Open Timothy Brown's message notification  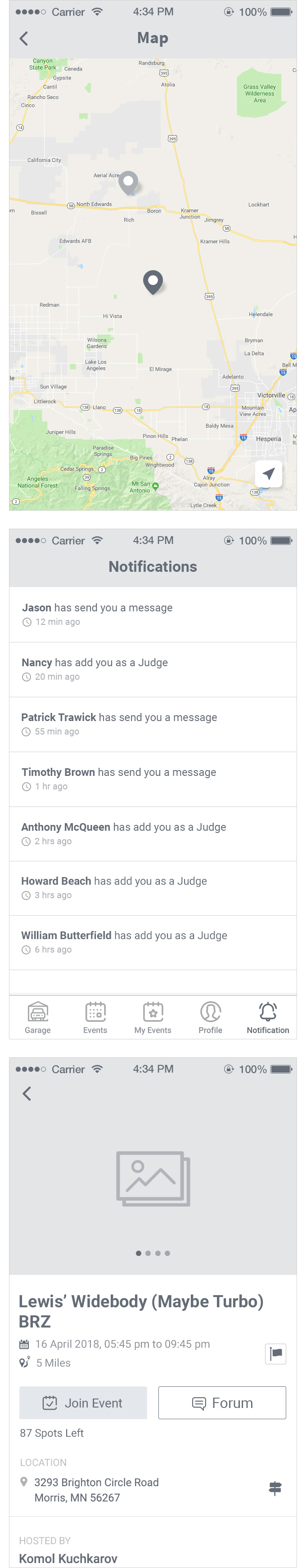tap(153, 779)
